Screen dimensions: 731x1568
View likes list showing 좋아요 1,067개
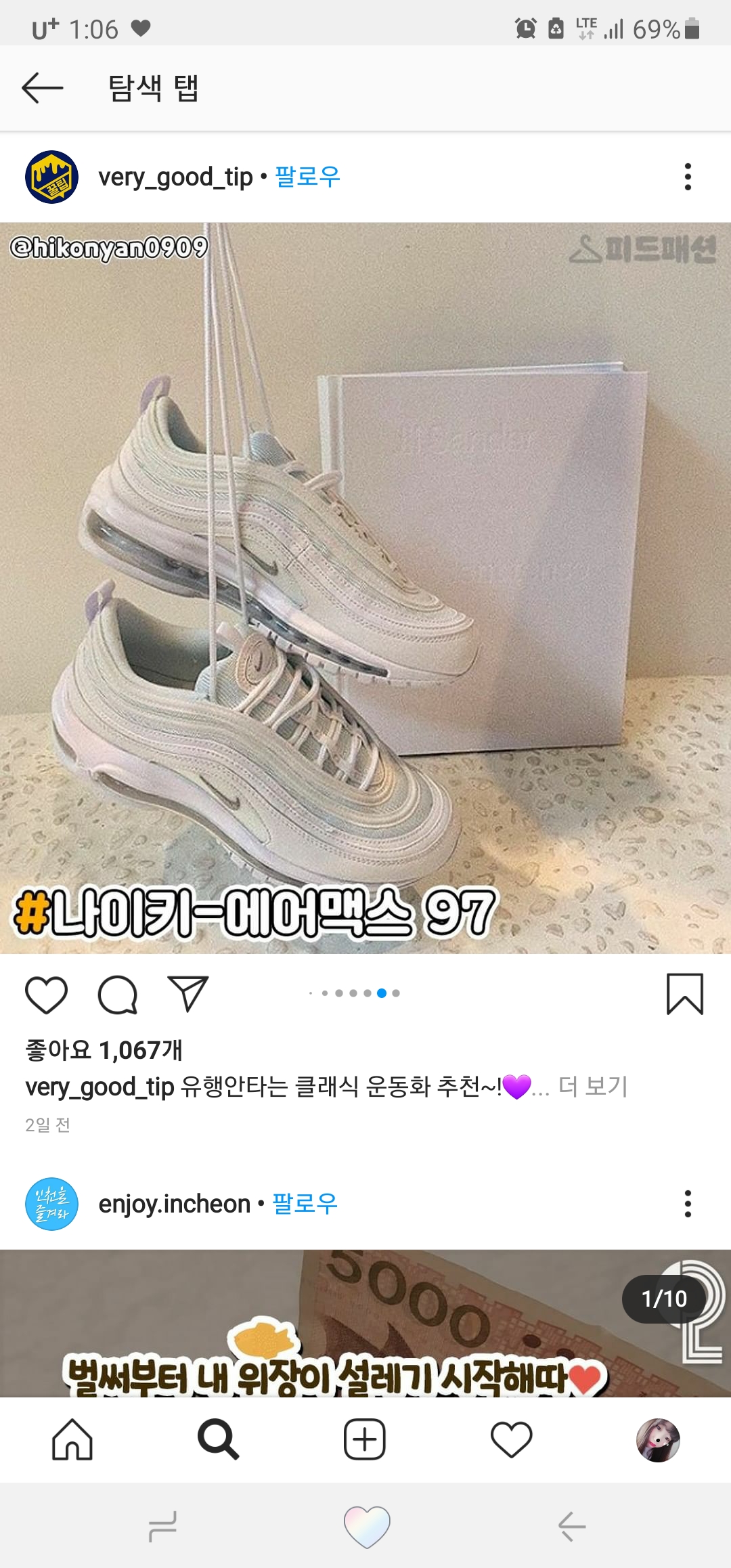pos(104,1050)
